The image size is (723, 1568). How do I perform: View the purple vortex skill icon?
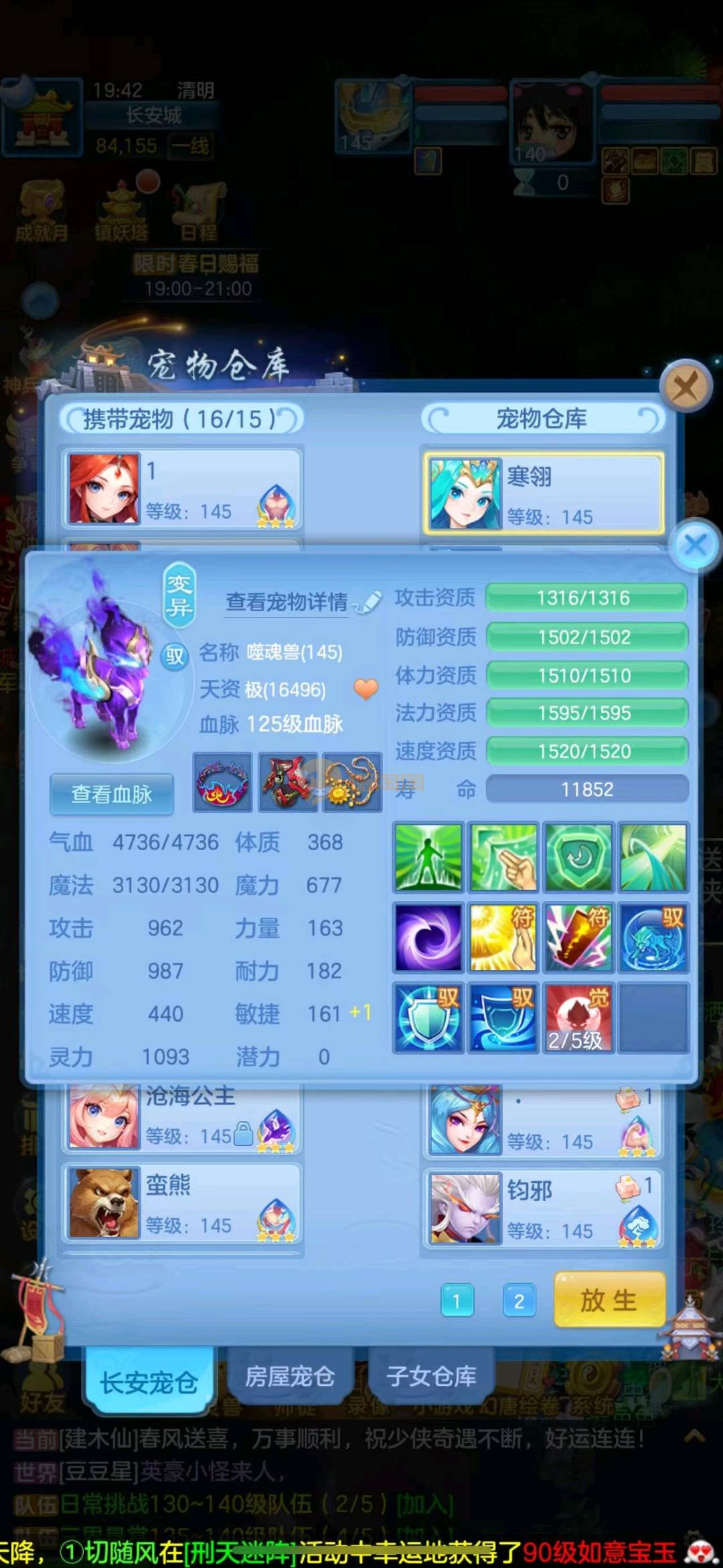428,937
